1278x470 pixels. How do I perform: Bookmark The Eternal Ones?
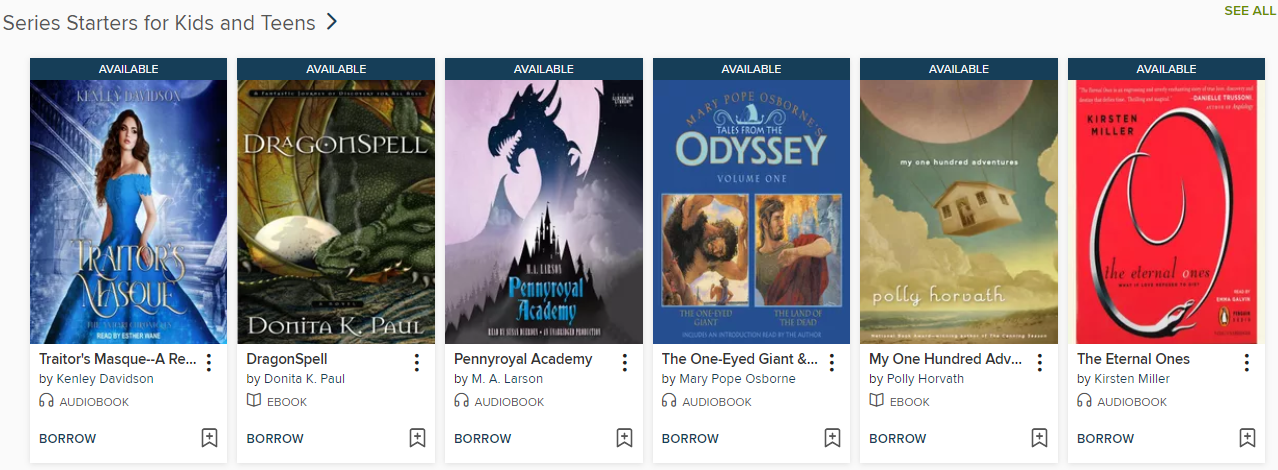[x=1247, y=438]
